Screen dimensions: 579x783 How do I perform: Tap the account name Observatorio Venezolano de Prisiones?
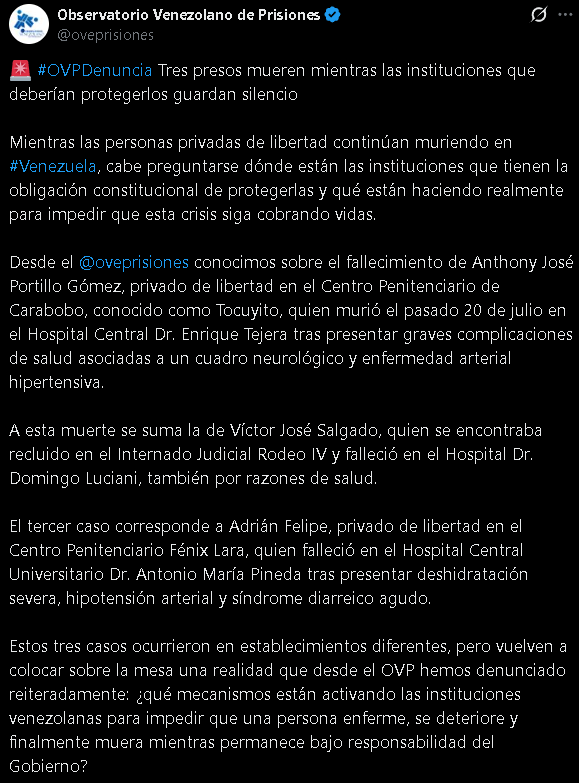pyautogui.click(x=189, y=15)
